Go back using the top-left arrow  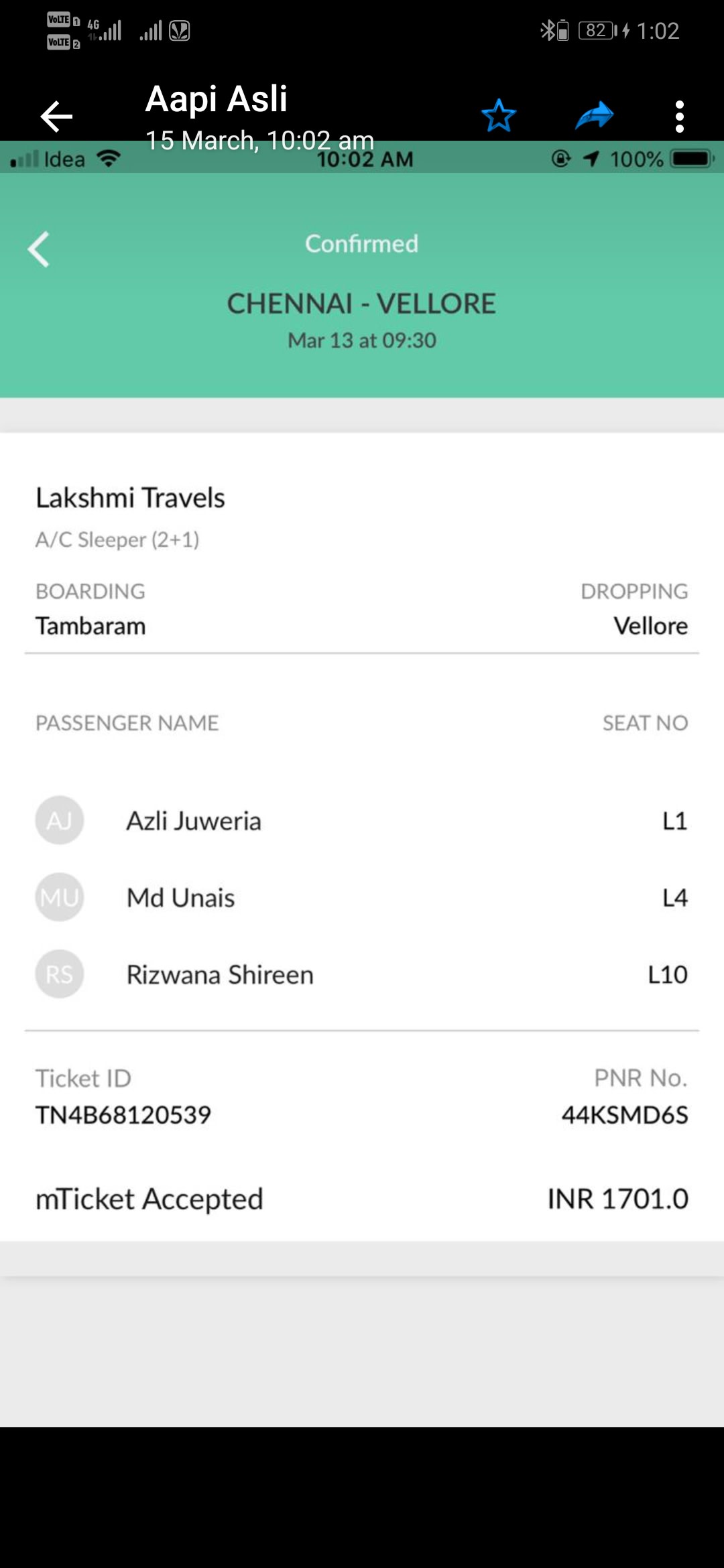(x=56, y=117)
